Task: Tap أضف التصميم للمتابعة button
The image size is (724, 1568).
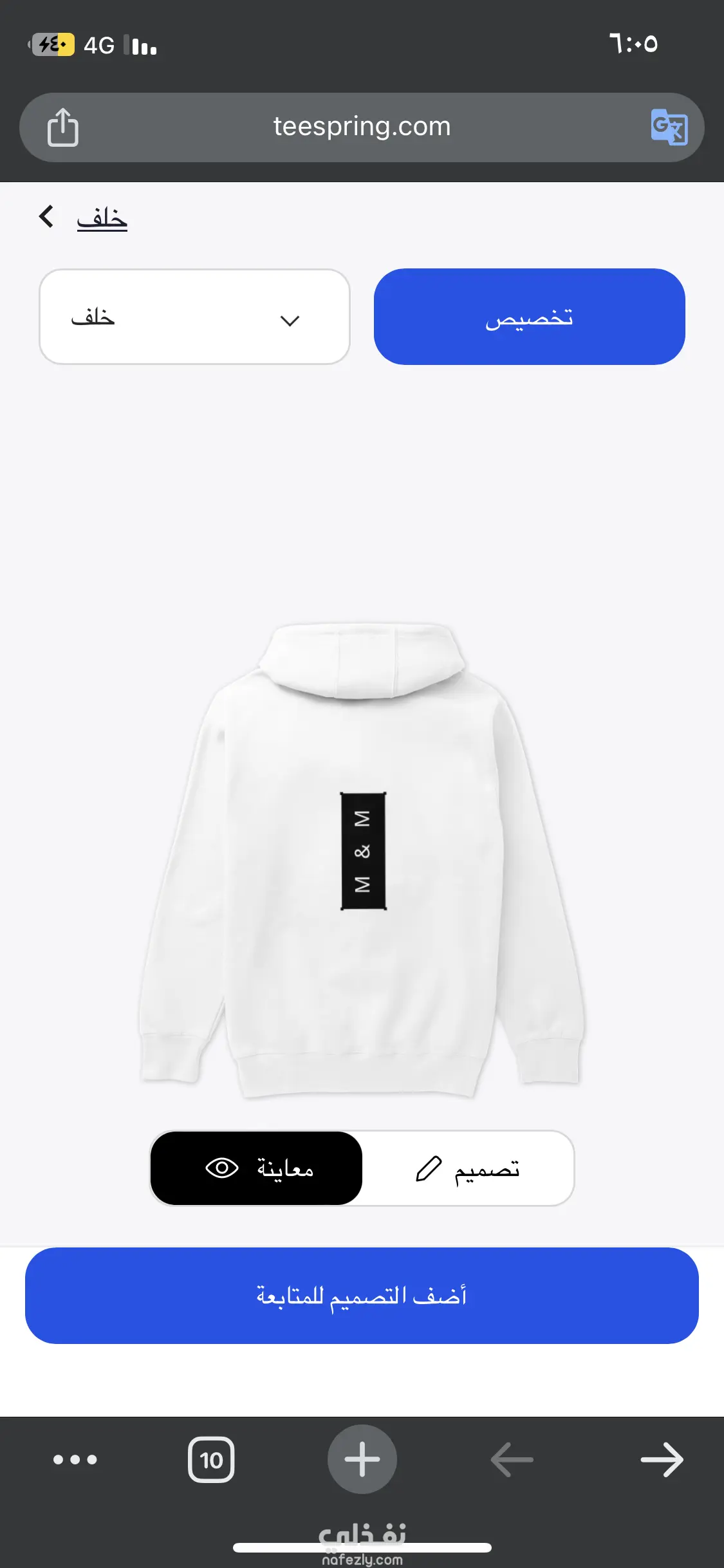Action: coord(362,1295)
